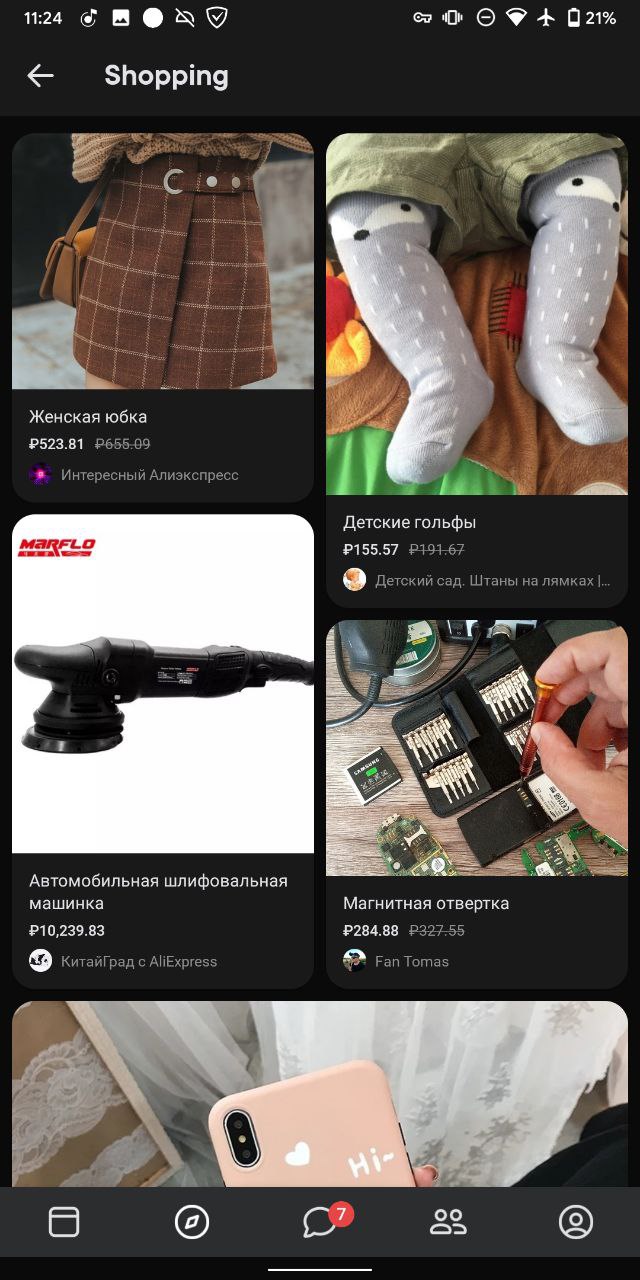Image resolution: width=640 pixels, height=1280 pixels.
Task: Switch to the discover compass tab
Action: [x=192, y=1222]
